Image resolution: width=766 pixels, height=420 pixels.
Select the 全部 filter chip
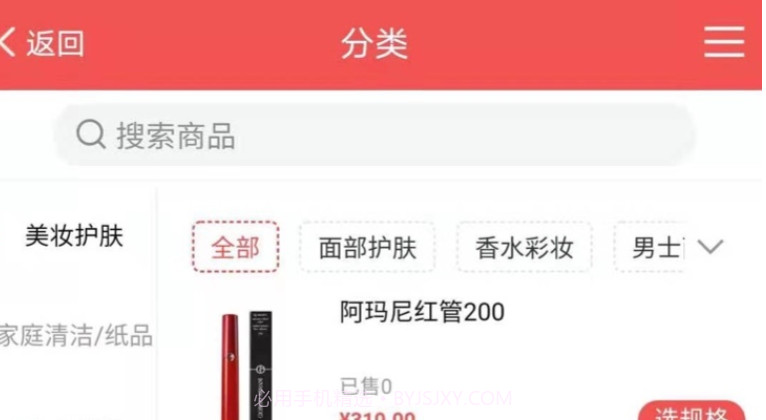[x=235, y=248]
